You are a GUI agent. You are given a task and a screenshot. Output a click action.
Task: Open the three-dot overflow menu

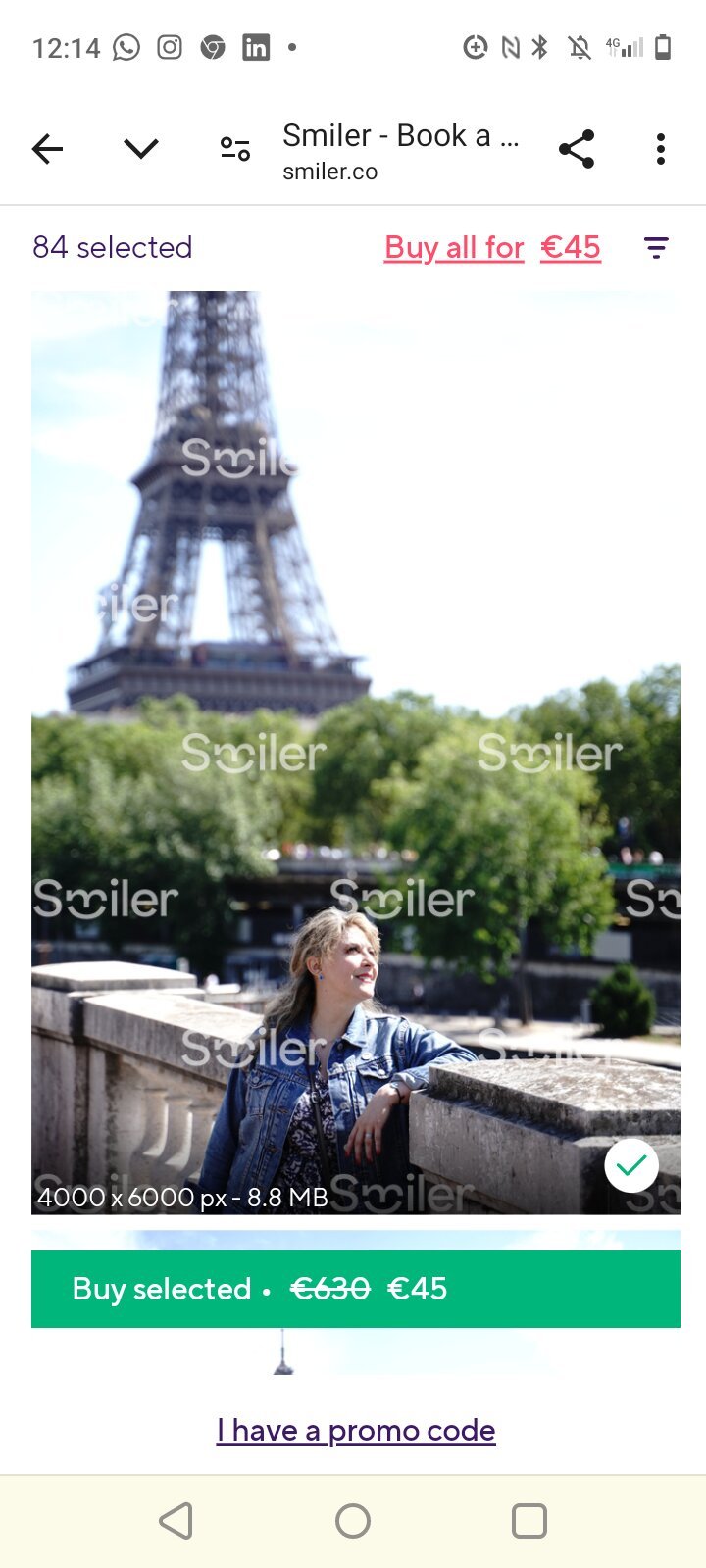point(661,149)
